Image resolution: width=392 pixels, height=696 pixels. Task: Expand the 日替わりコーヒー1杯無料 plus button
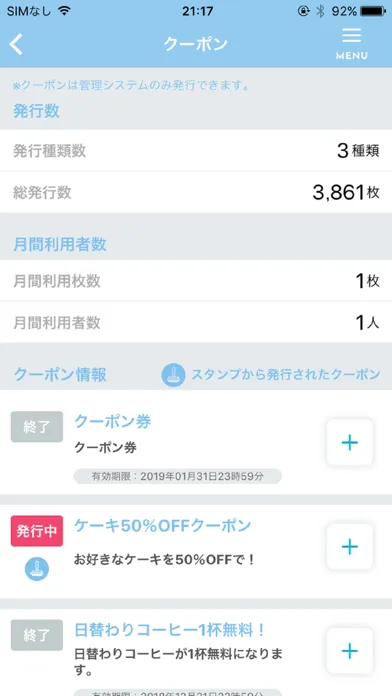click(350, 651)
